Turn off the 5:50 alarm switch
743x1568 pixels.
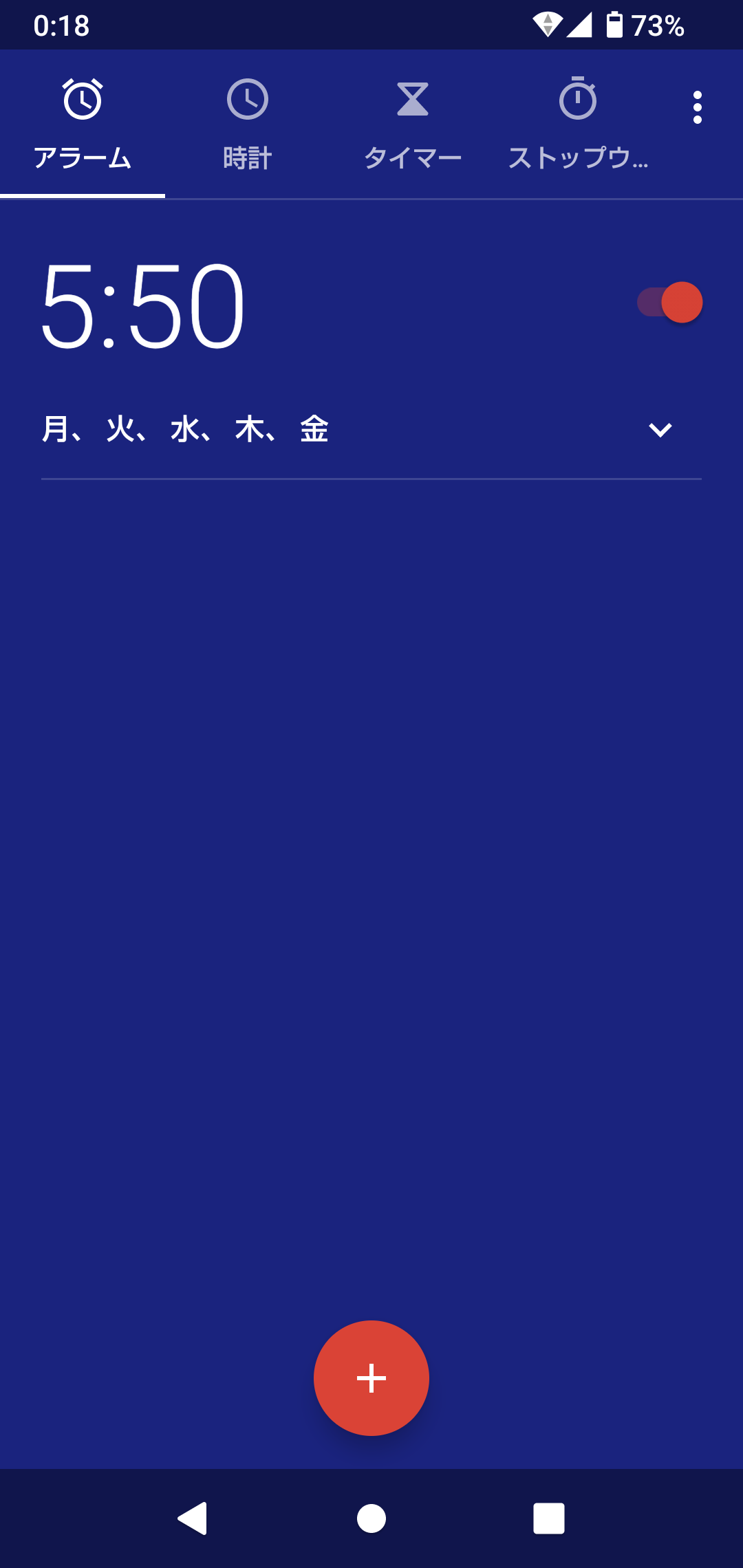click(x=669, y=303)
